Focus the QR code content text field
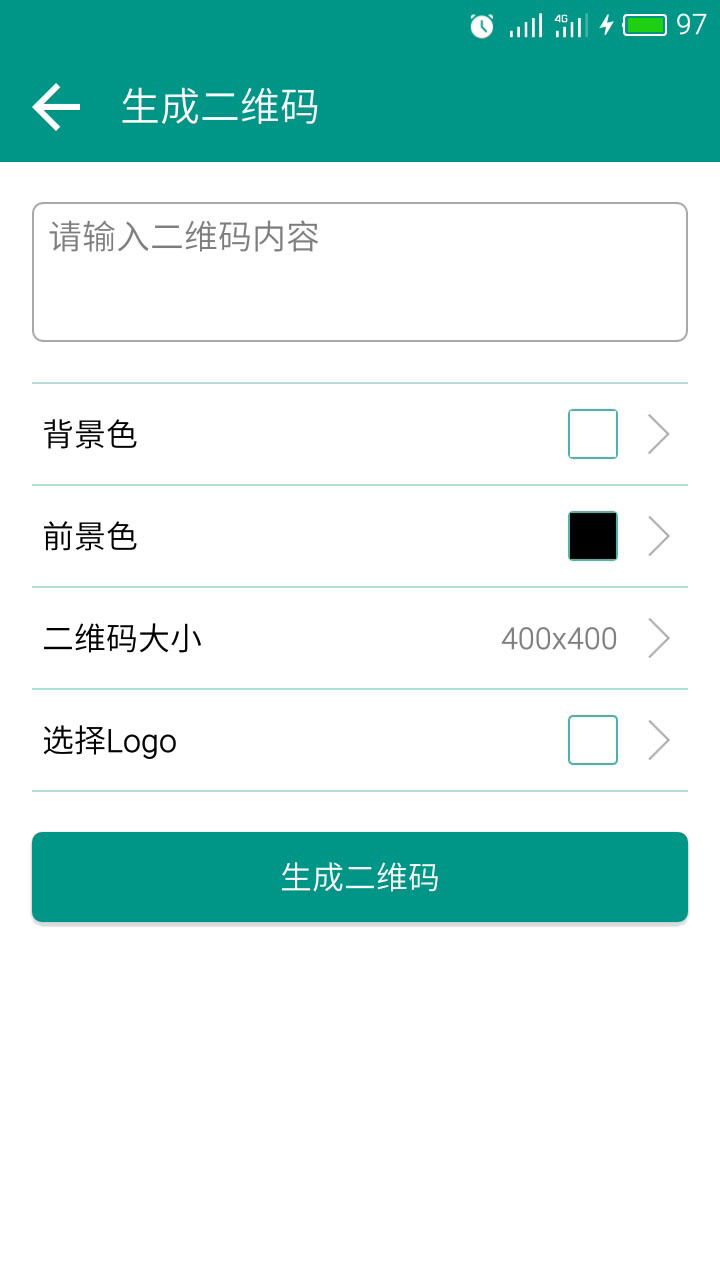 click(360, 272)
